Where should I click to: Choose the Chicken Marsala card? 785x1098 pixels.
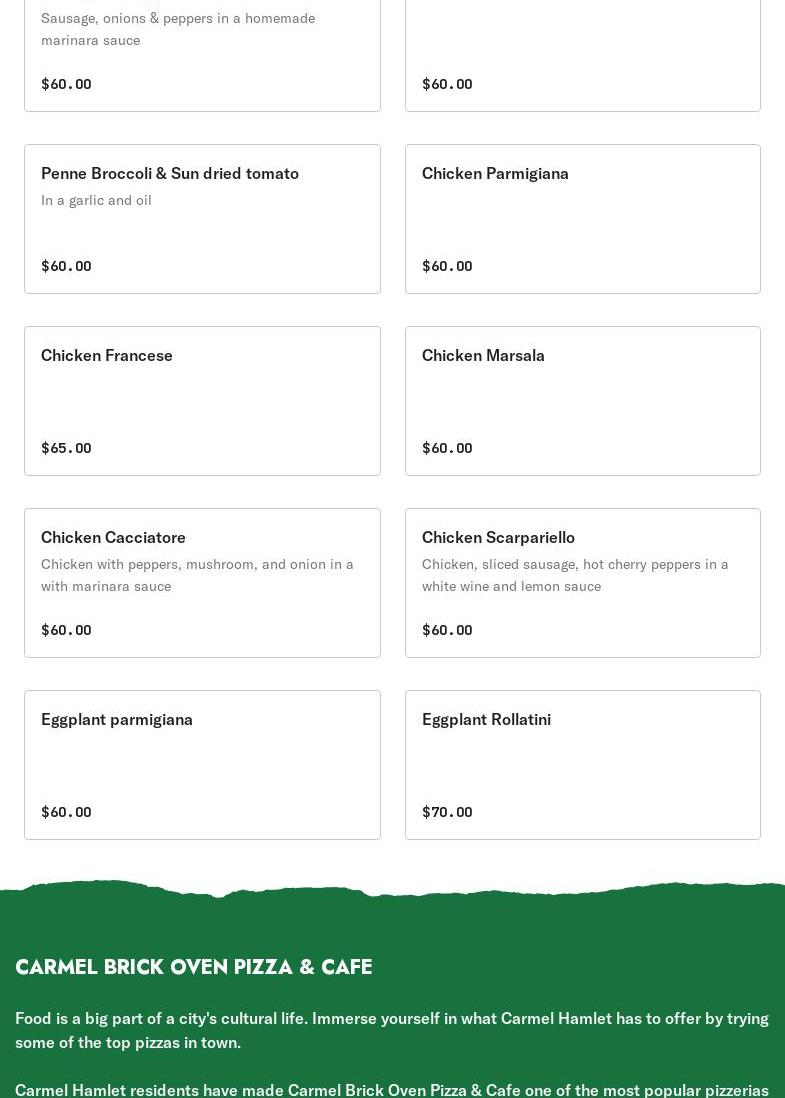(x=582, y=401)
